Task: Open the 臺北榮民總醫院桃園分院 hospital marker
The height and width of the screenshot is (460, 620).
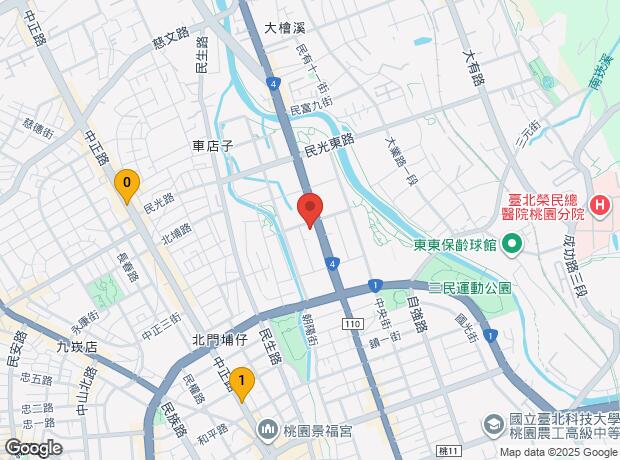Action: coord(599,207)
